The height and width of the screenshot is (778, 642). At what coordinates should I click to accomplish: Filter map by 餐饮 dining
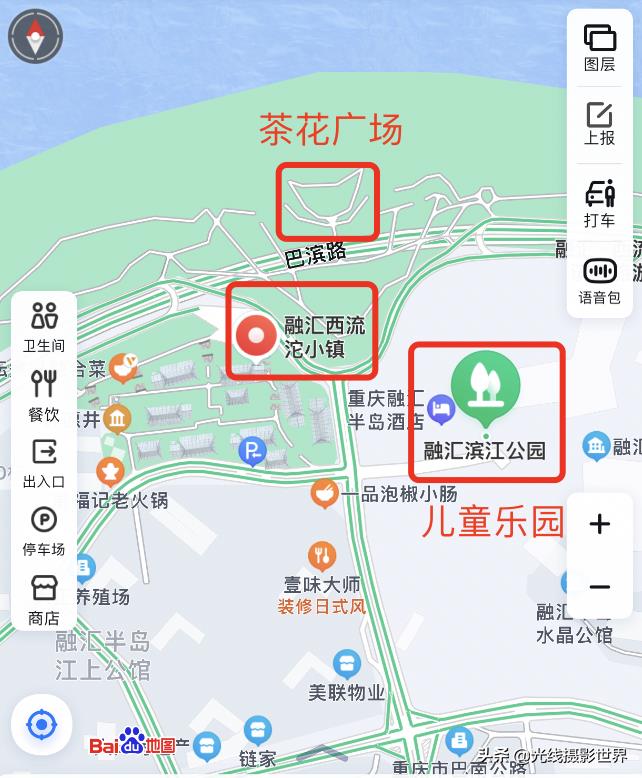[x=44, y=393]
